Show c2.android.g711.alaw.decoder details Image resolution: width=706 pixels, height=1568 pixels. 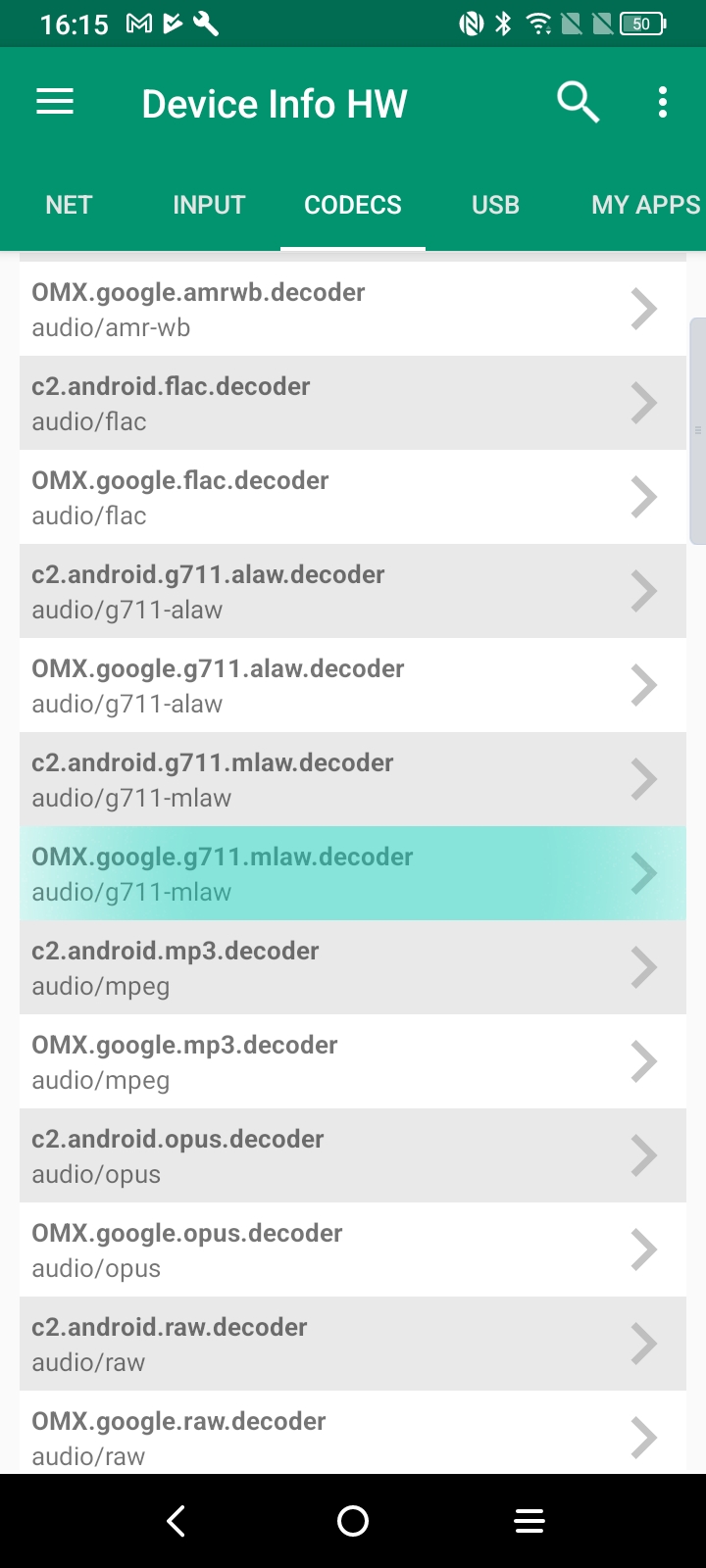coord(352,591)
